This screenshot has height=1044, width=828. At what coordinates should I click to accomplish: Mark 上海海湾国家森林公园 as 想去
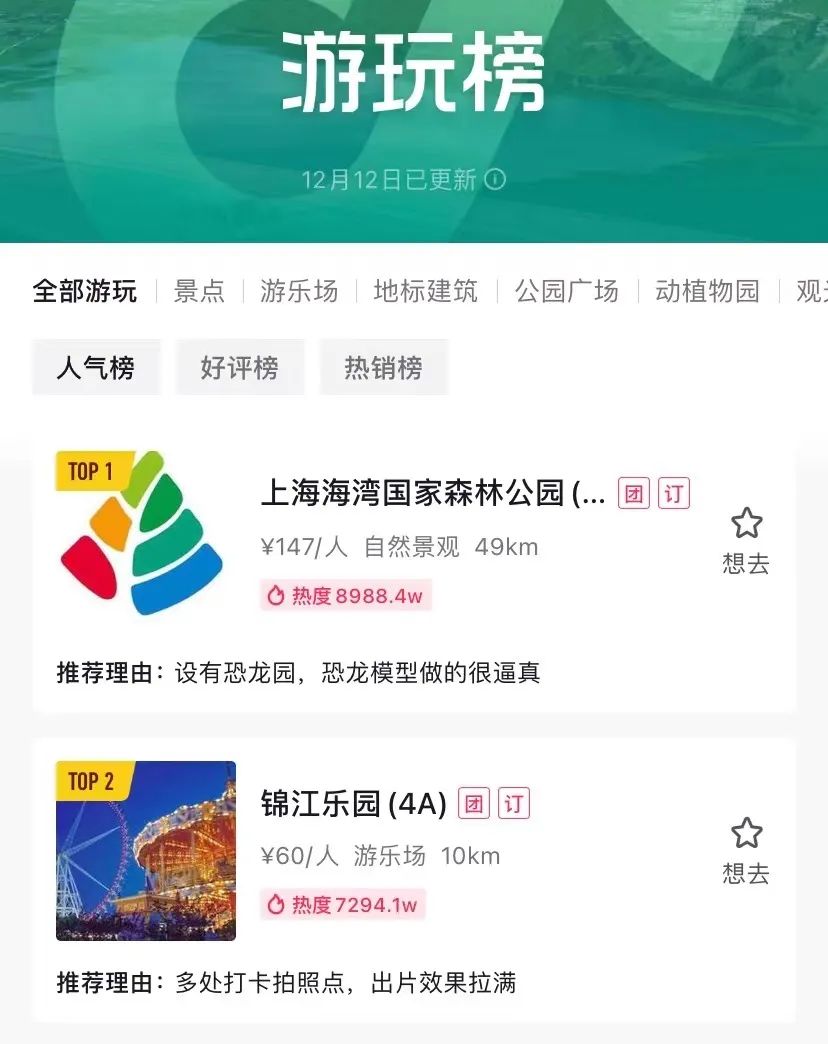tap(746, 540)
